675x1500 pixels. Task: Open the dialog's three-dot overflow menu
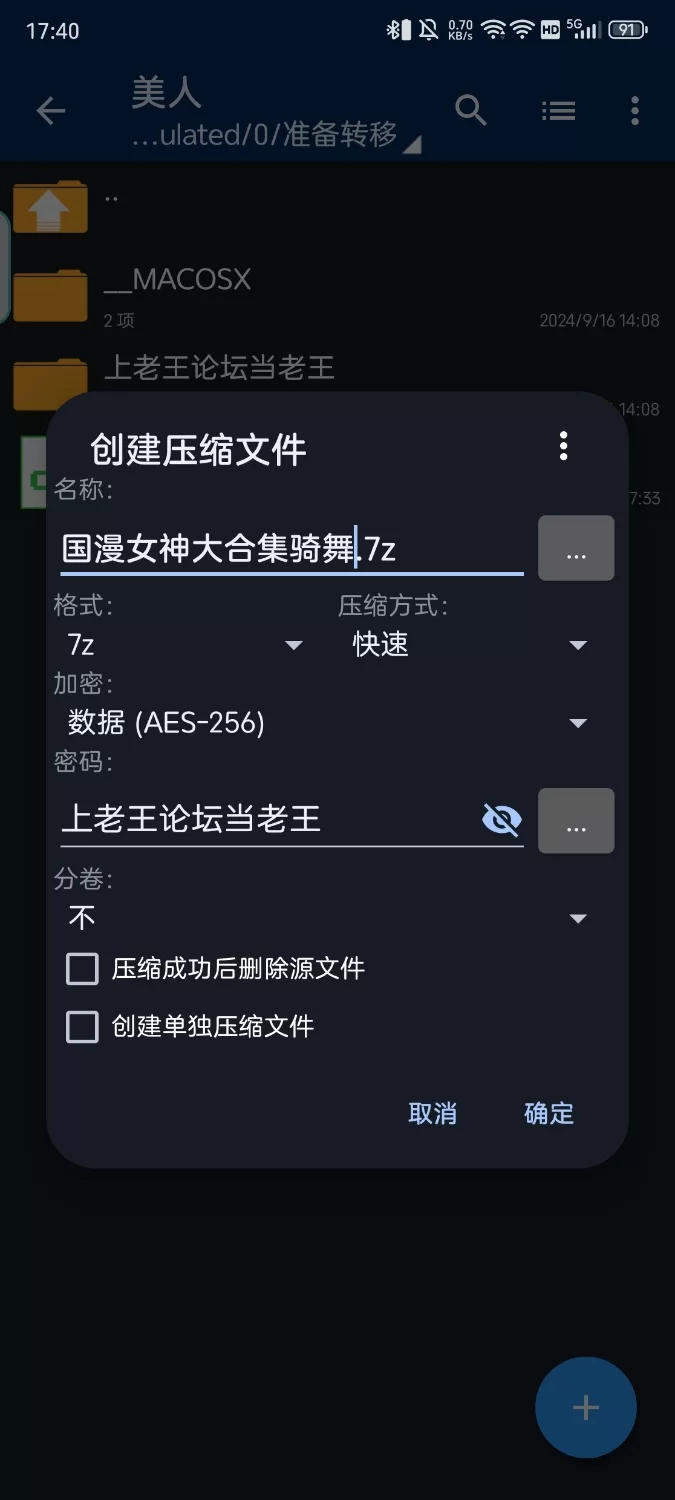click(x=564, y=446)
